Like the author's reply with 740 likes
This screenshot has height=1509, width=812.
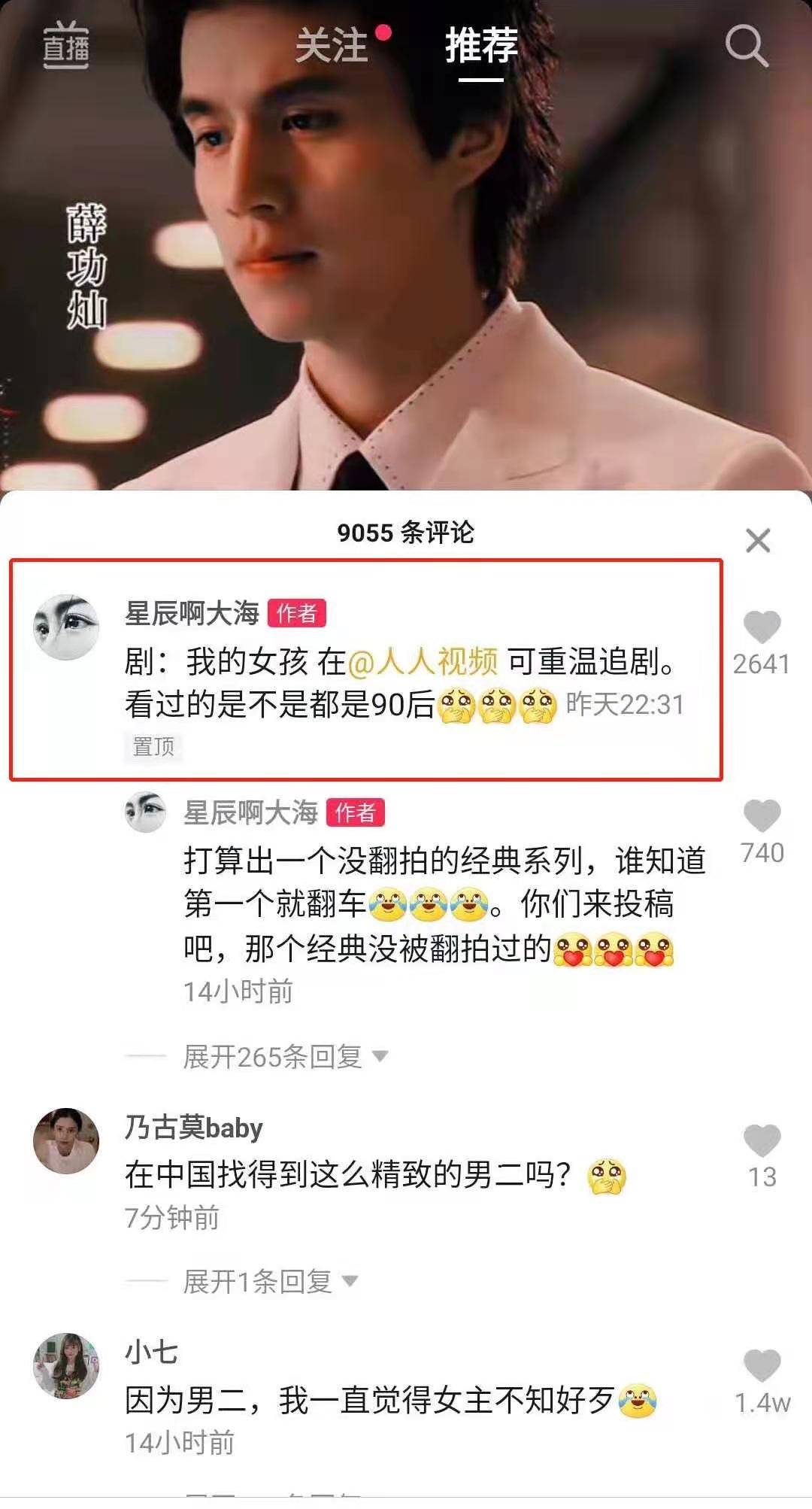pyautogui.click(x=762, y=816)
